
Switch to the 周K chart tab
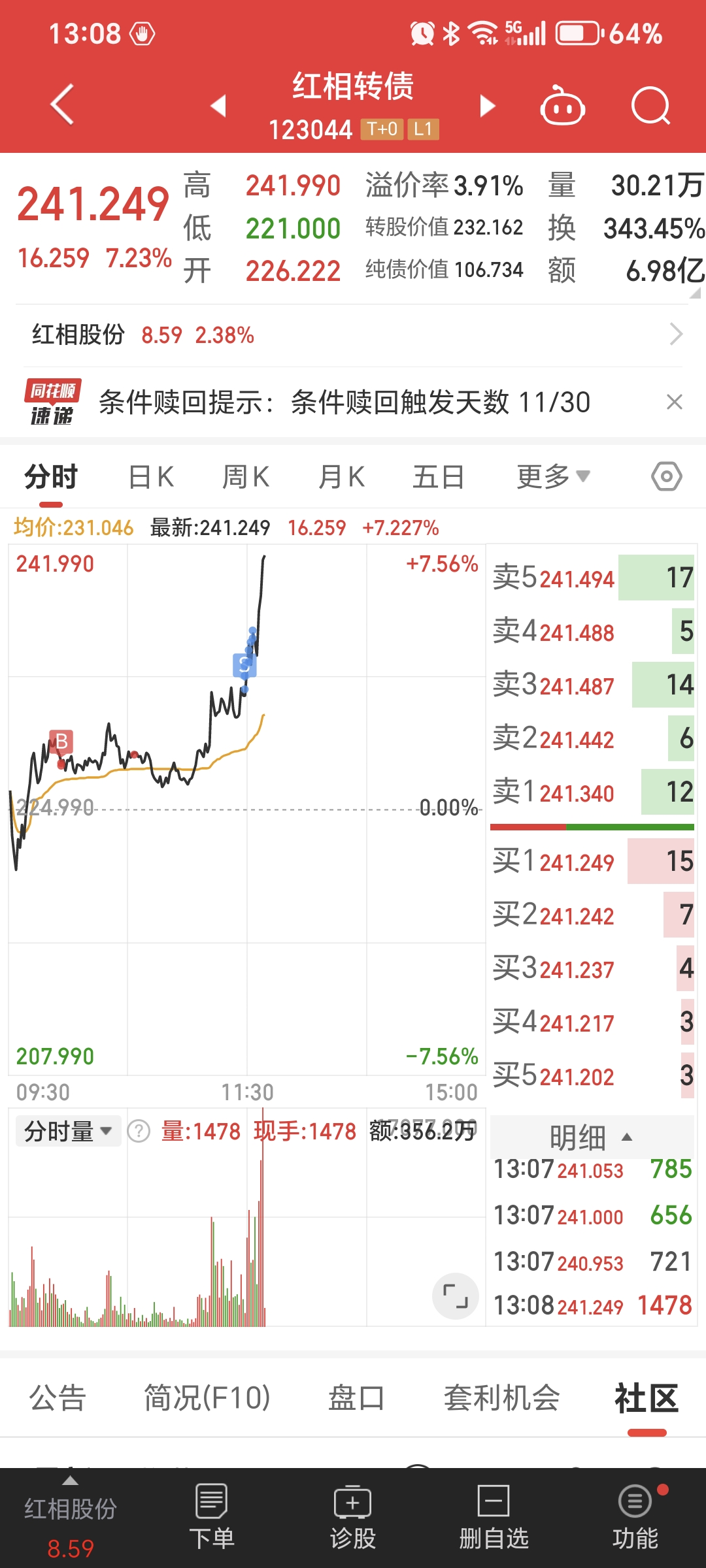246,477
